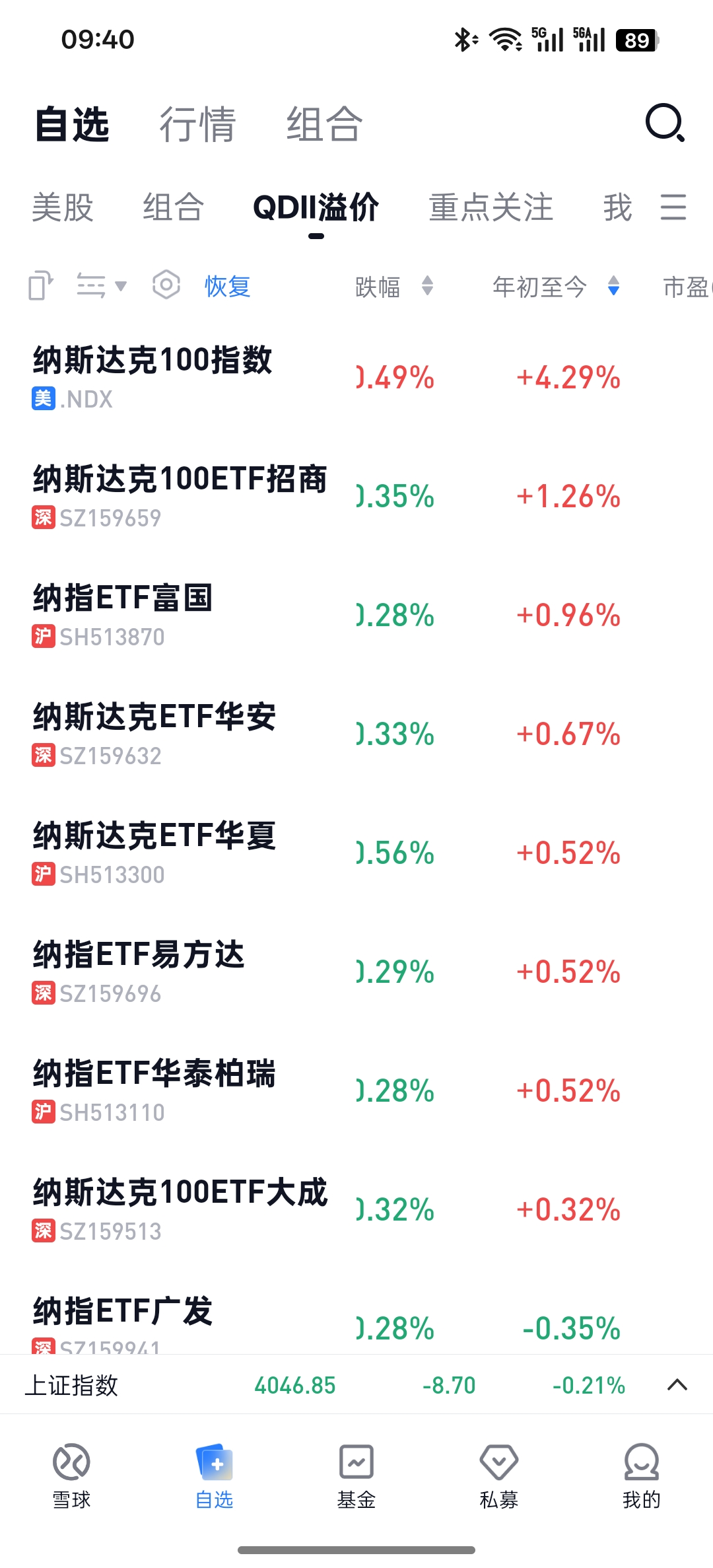Open 纳指ETF富国 SH513870
Screen dimensions: 713x1568
pos(123,615)
